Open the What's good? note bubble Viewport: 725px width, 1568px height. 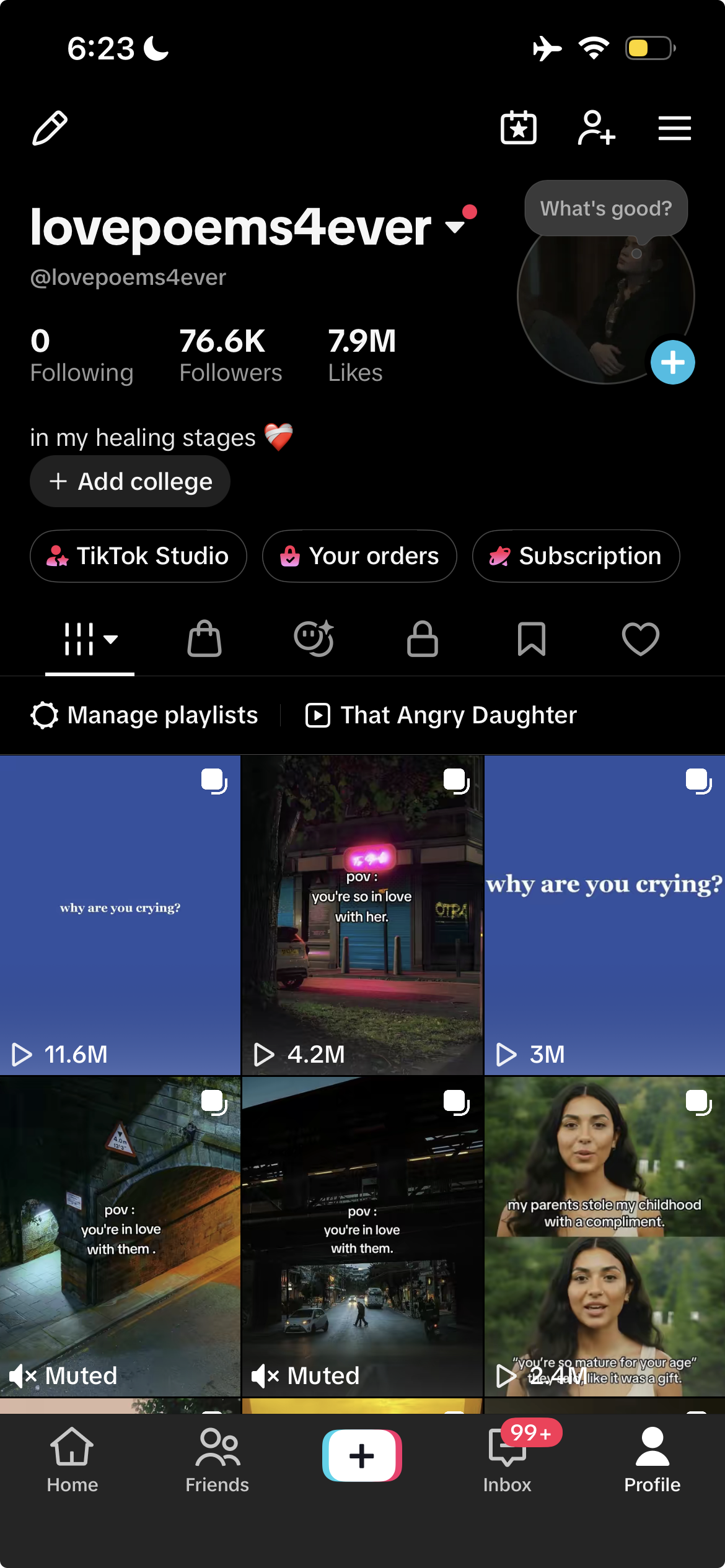click(x=606, y=209)
